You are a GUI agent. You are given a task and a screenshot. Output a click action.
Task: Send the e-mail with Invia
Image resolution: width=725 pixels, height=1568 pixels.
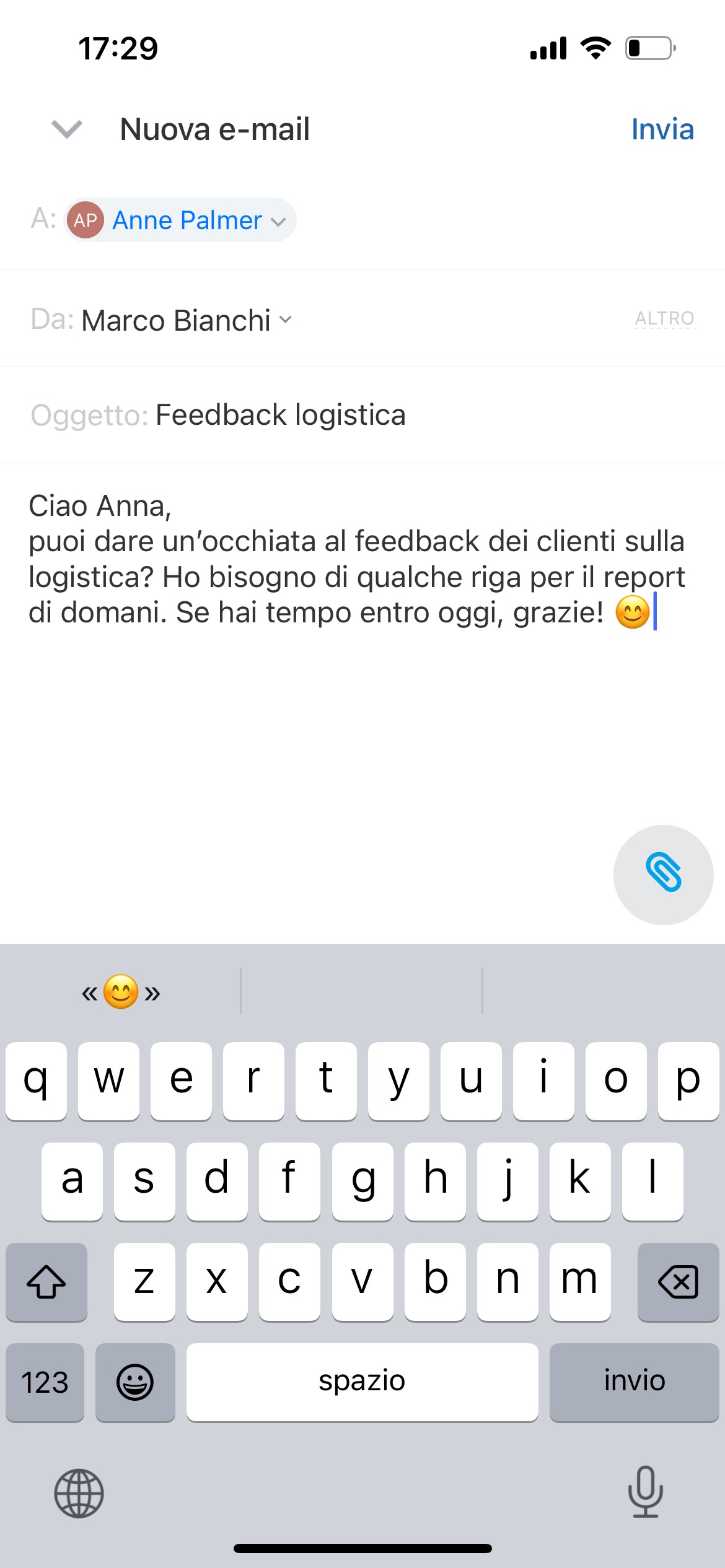[x=662, y=129]
